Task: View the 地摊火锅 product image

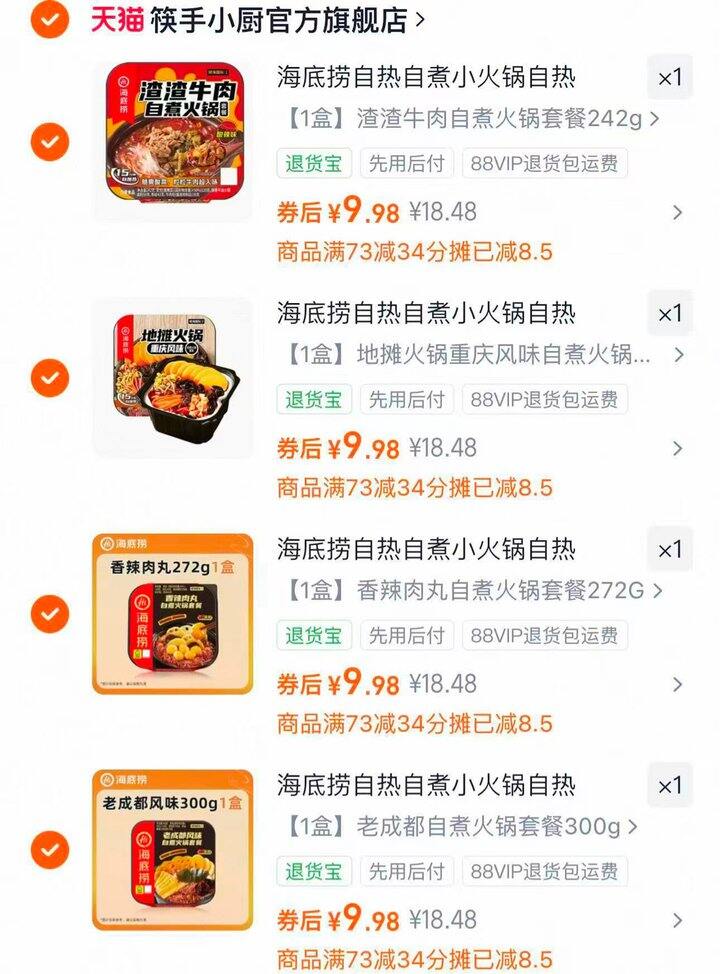Action: [173, 377]
